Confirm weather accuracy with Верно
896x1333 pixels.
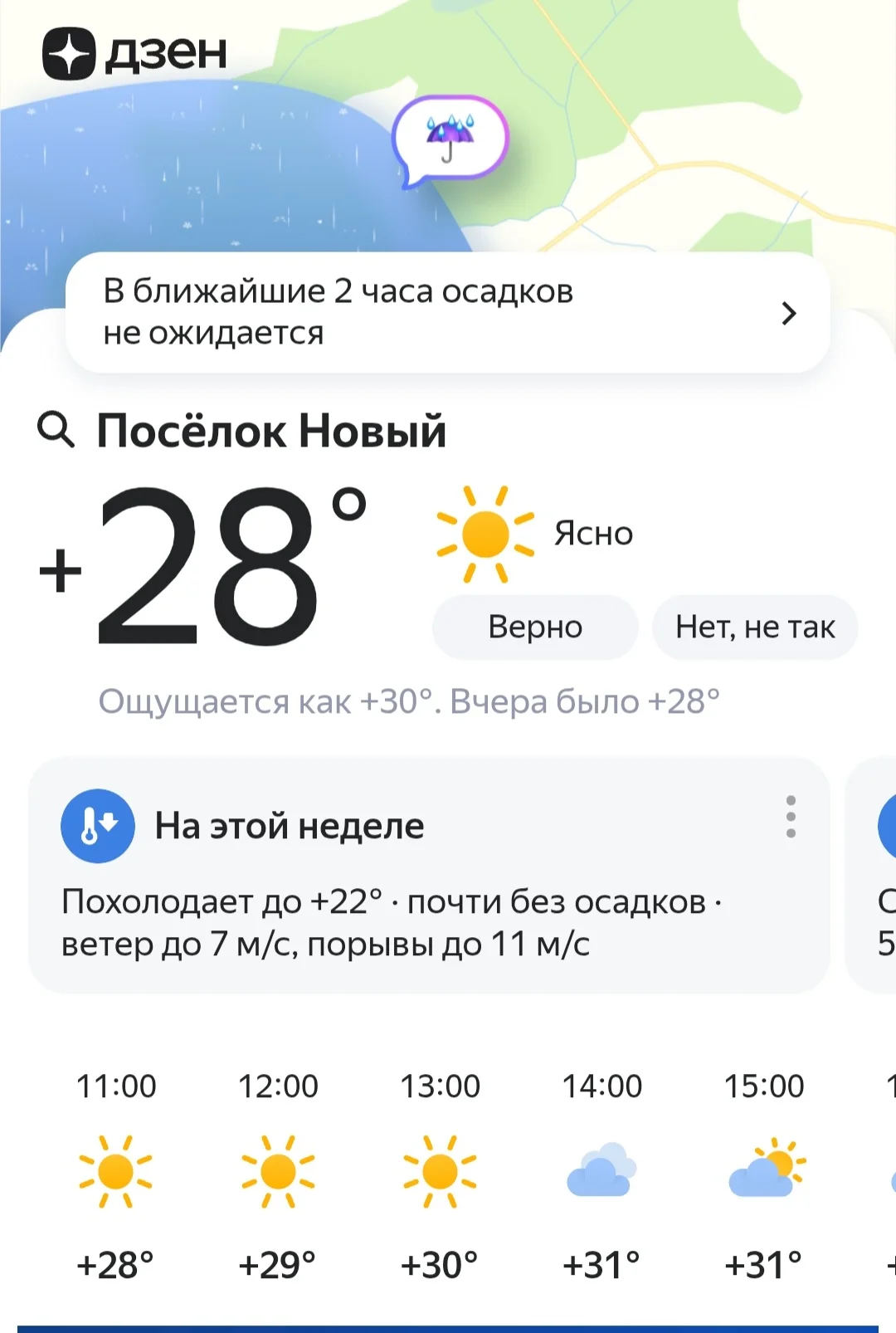[x=534, y=627]
